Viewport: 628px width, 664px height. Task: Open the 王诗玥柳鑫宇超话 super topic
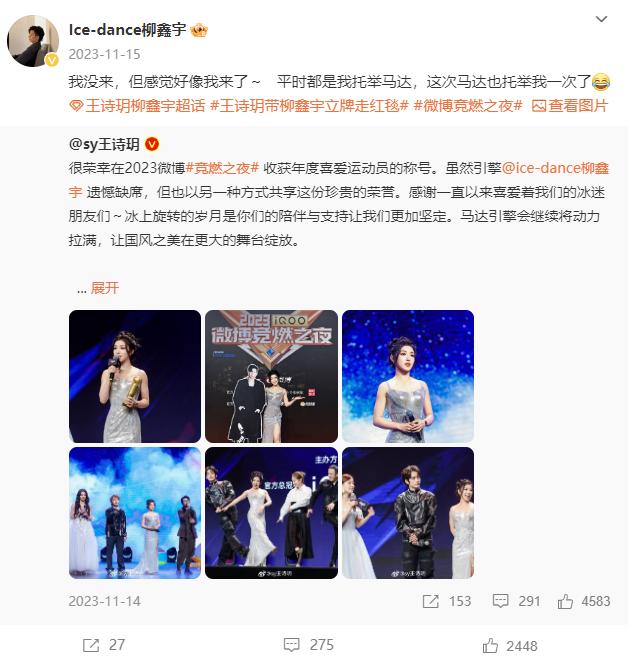[135, 105]
